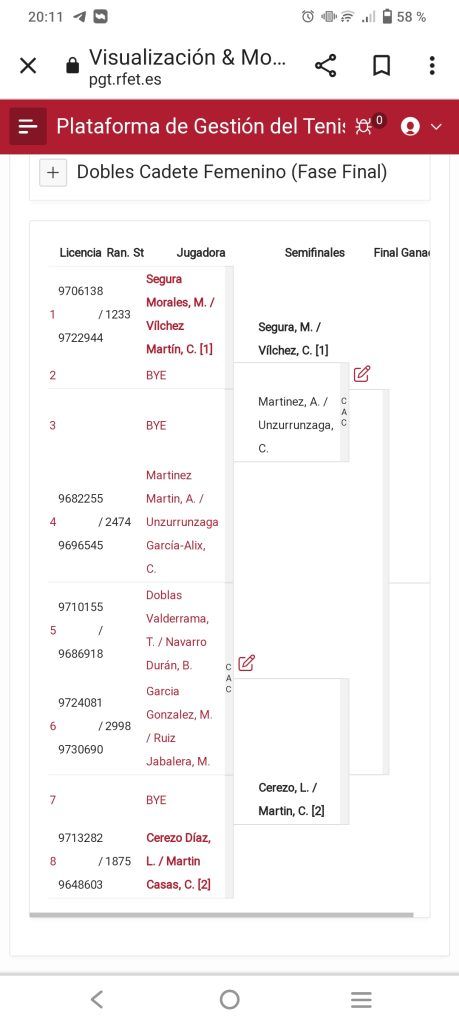Close the browser tab with the X
This screenshot has width=459, height=1024.
[x=28, y=65]
